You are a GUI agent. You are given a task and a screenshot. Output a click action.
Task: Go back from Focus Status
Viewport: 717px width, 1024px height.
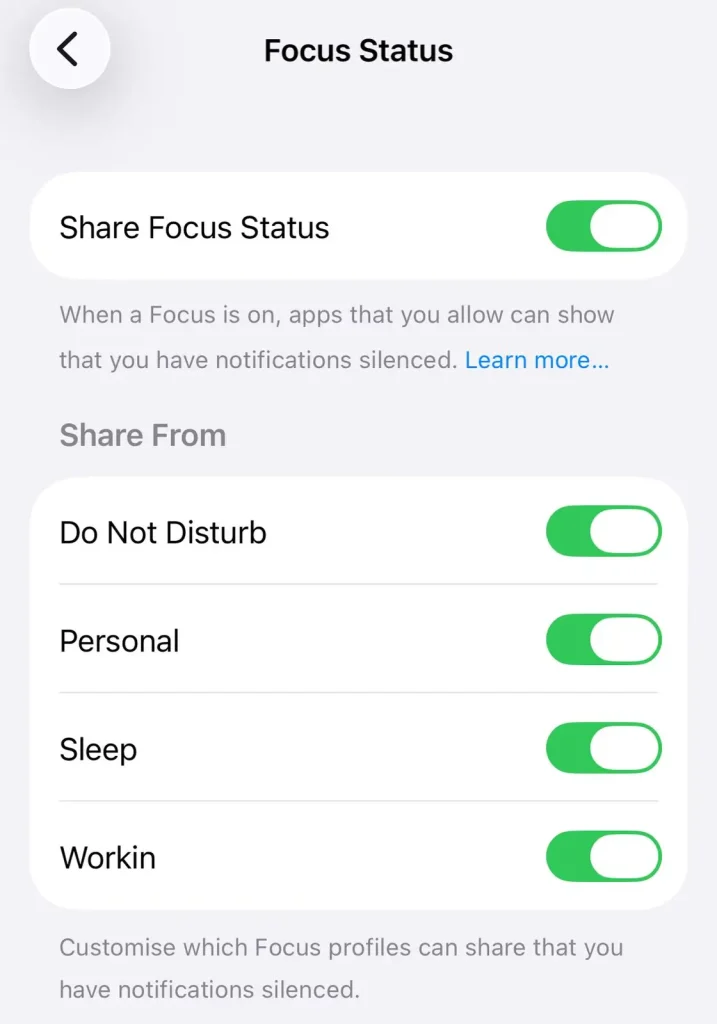point(68,49)
